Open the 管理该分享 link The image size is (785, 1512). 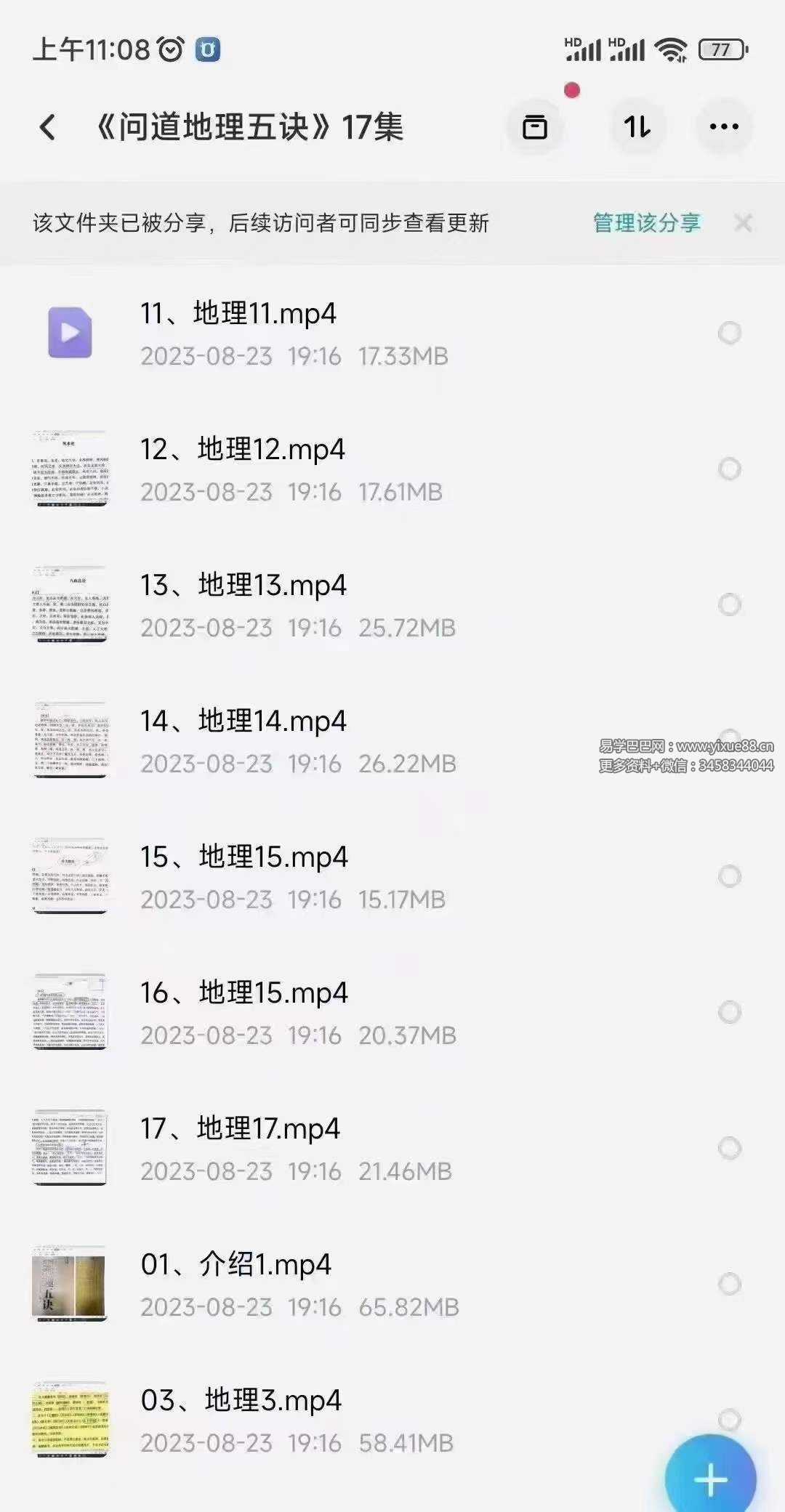[x=645, y=223]
